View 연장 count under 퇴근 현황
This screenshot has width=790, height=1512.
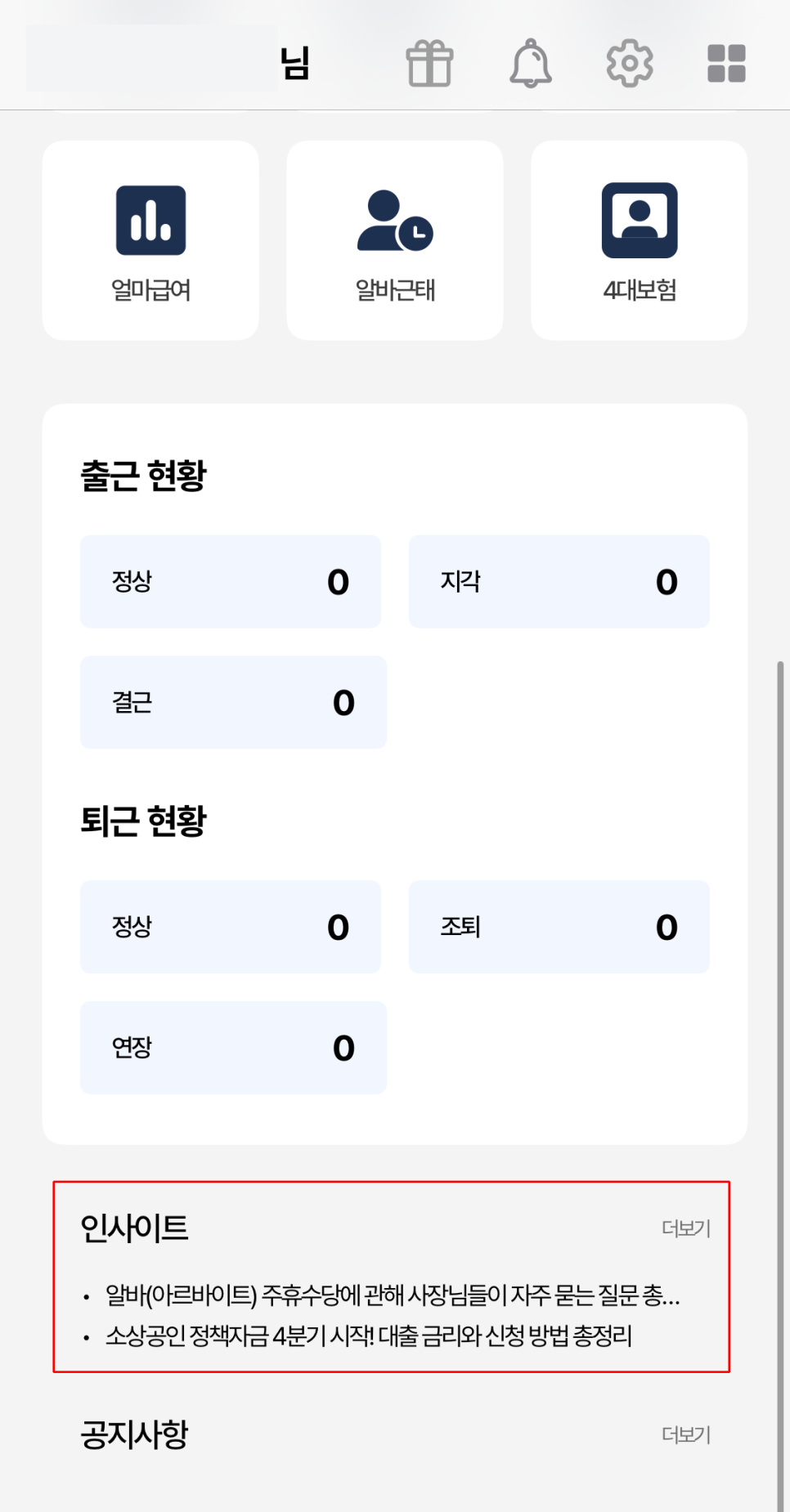click(x=233, y=1048)
